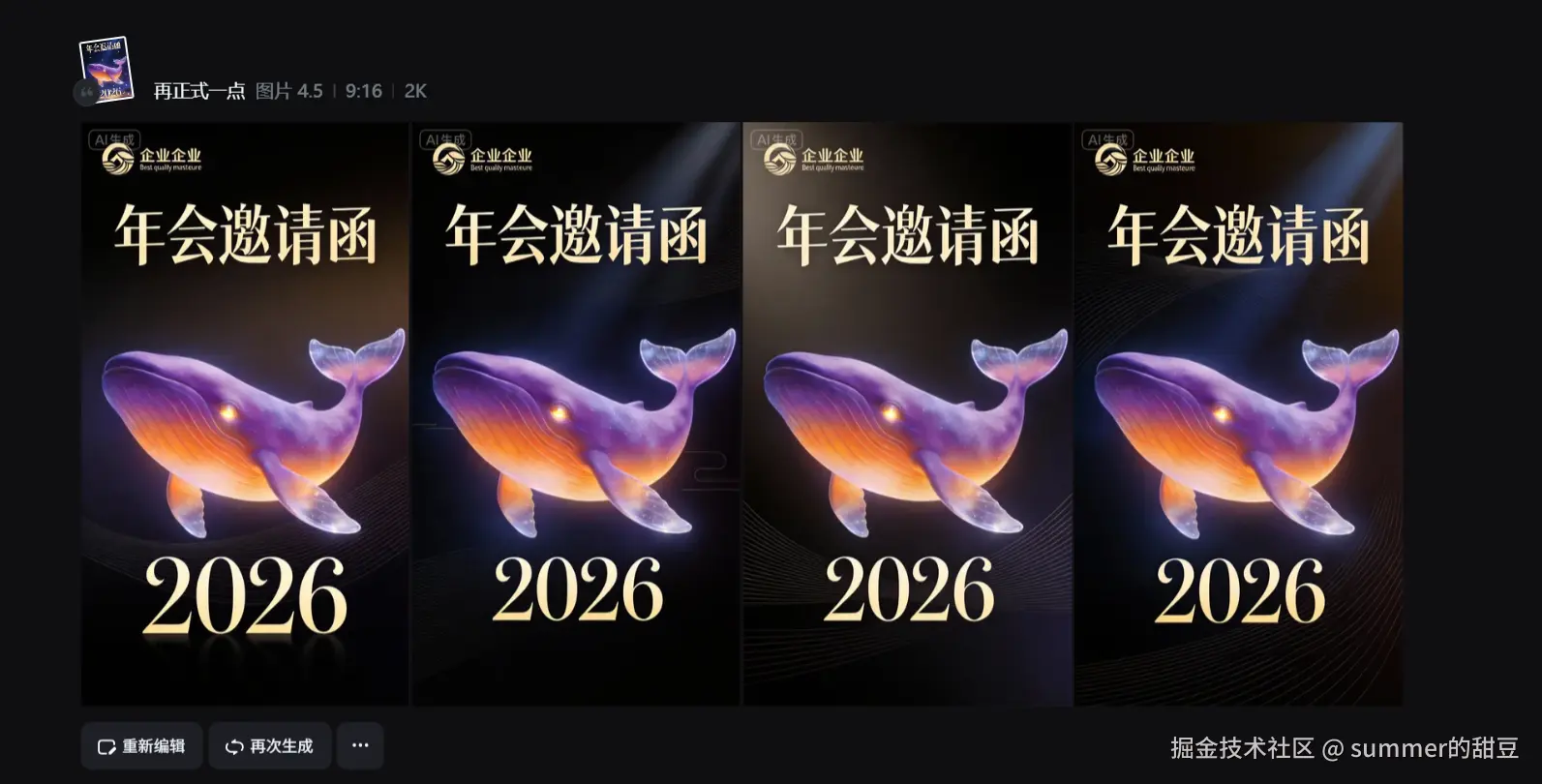This screenshot has width=1542, height=784.
Task: Open the fourth generated invitation poster
Action: coord(1238,414)
